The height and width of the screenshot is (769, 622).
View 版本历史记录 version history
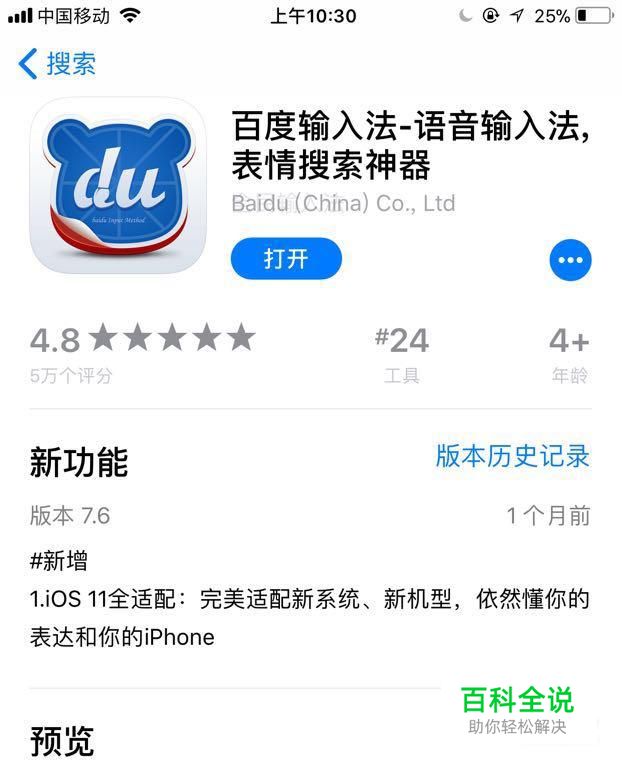[512, 456]
